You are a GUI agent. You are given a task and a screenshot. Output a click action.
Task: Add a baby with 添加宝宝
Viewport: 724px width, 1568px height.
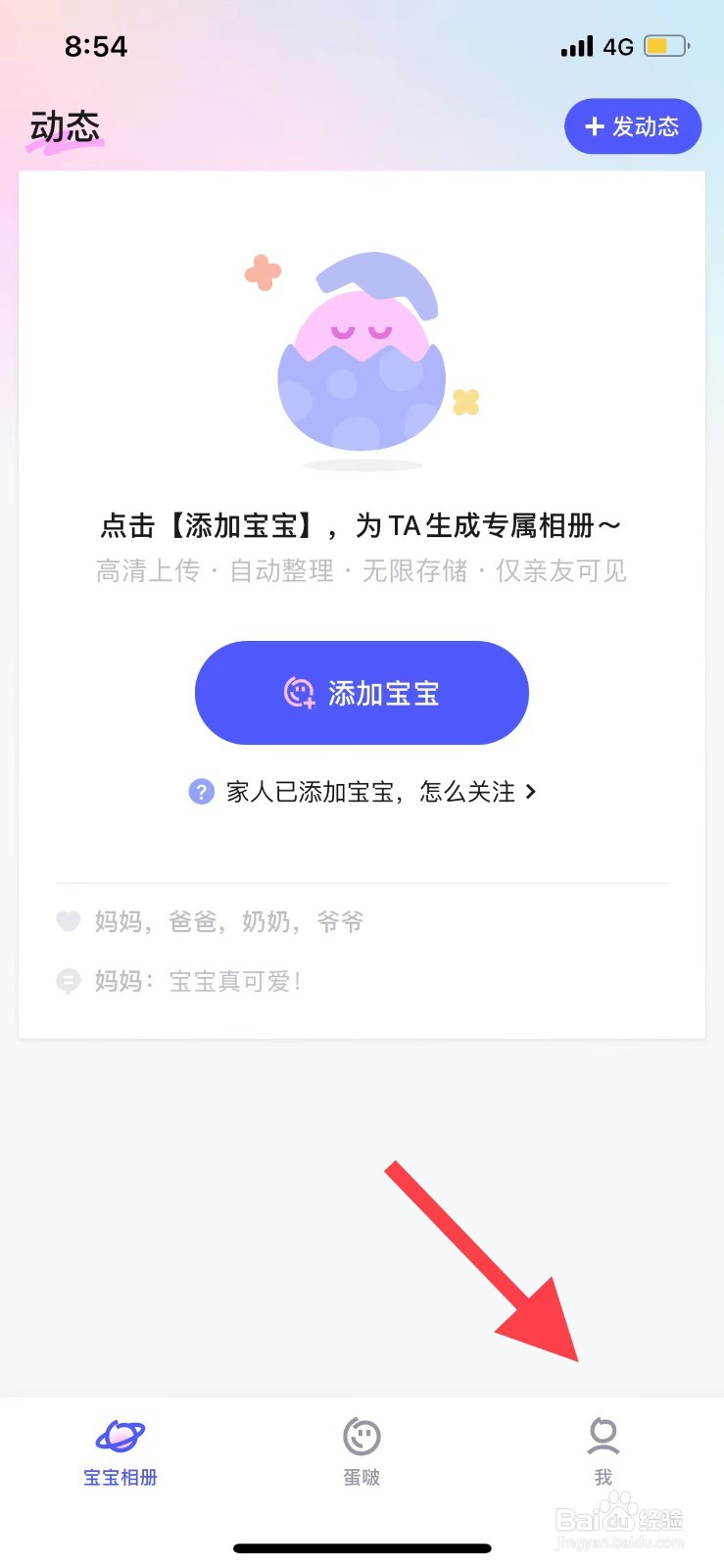tap(362, 693)
